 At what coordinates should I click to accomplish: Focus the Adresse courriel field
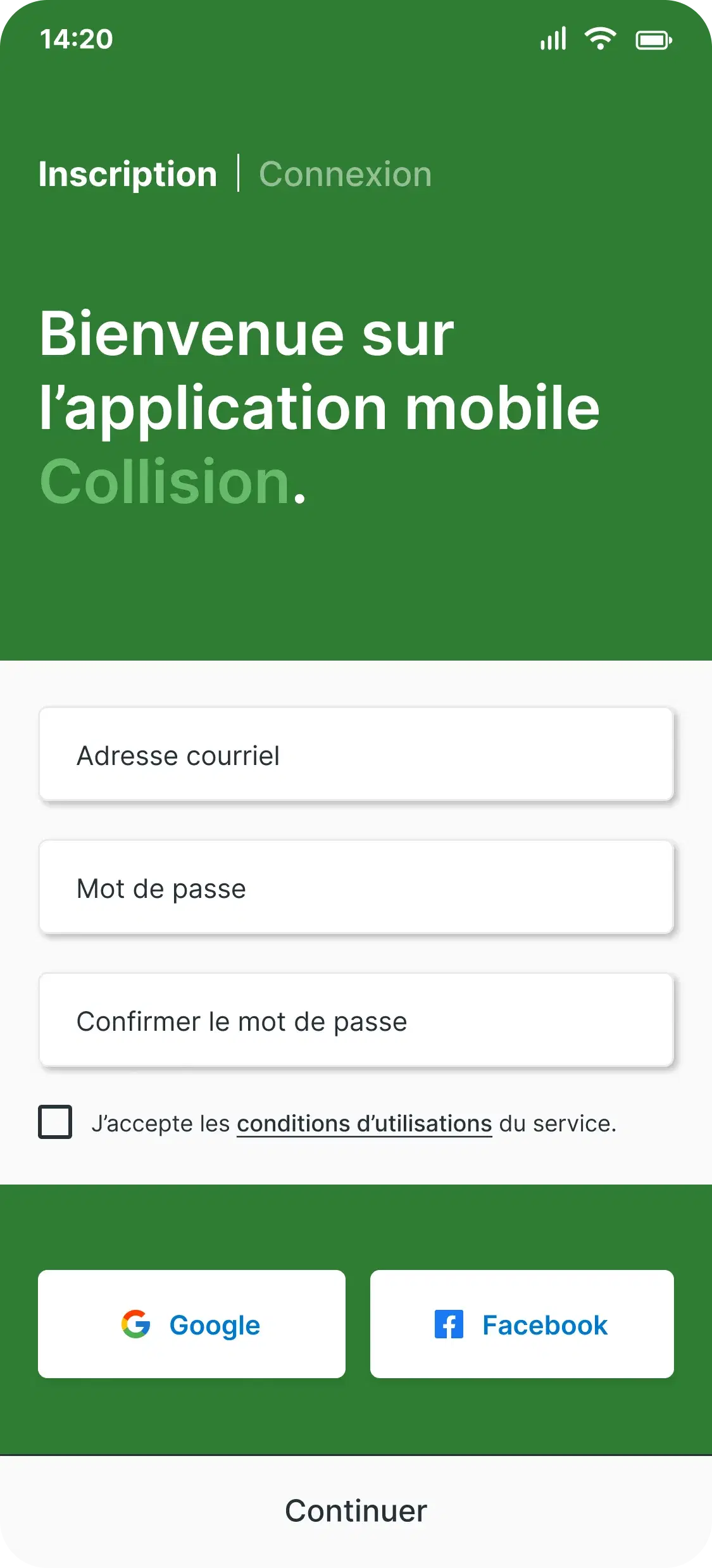(356, 755)
